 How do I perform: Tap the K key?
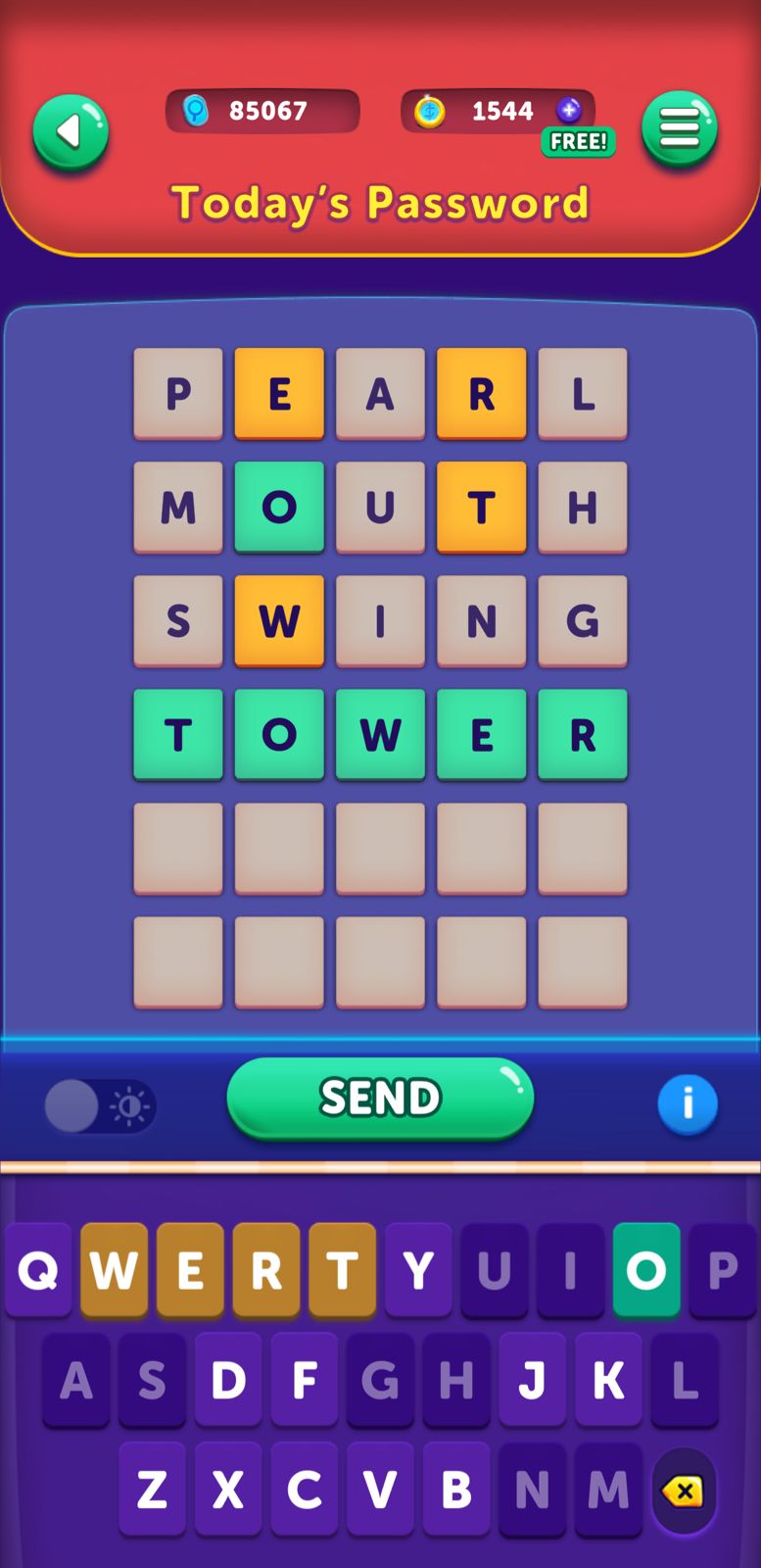[608, 1380]
